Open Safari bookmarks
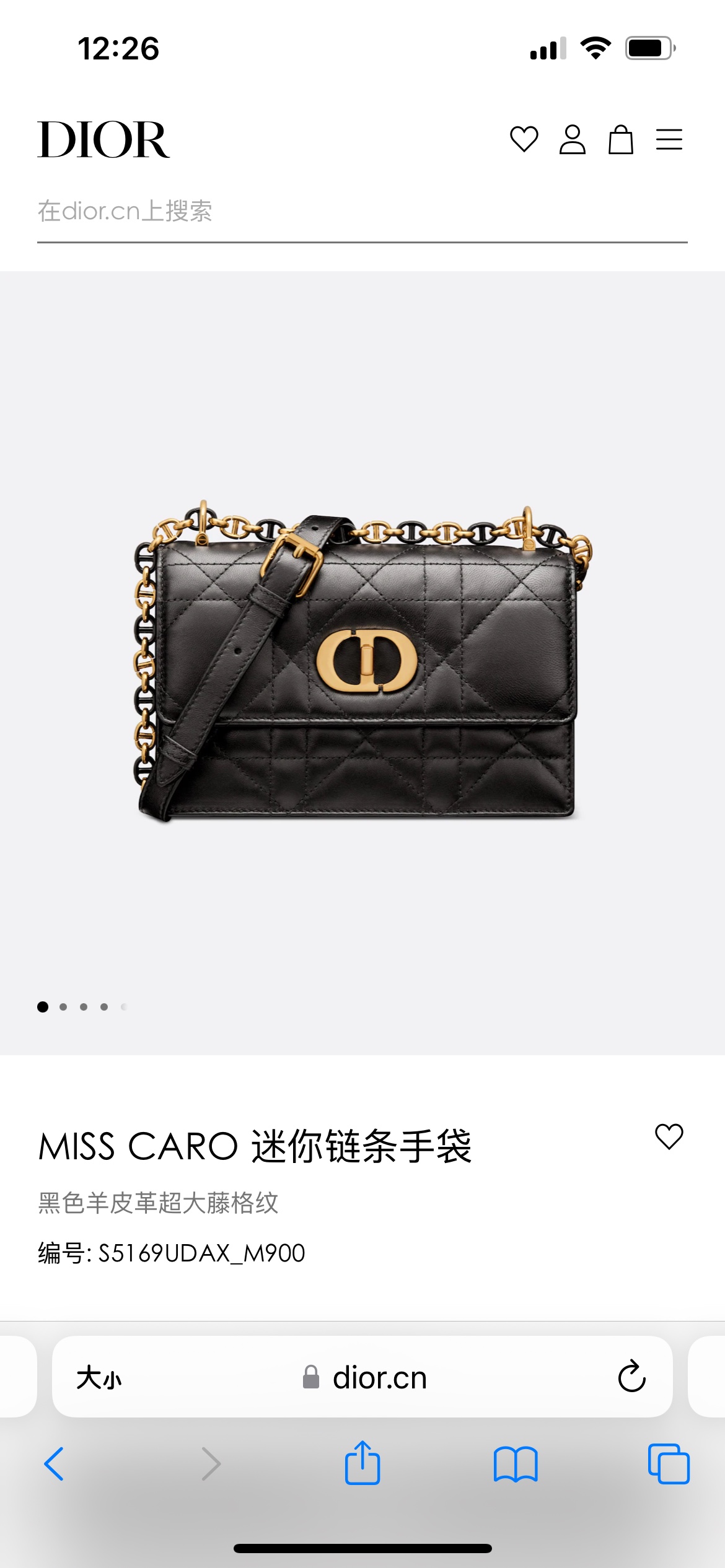 tap(516, 1464)
